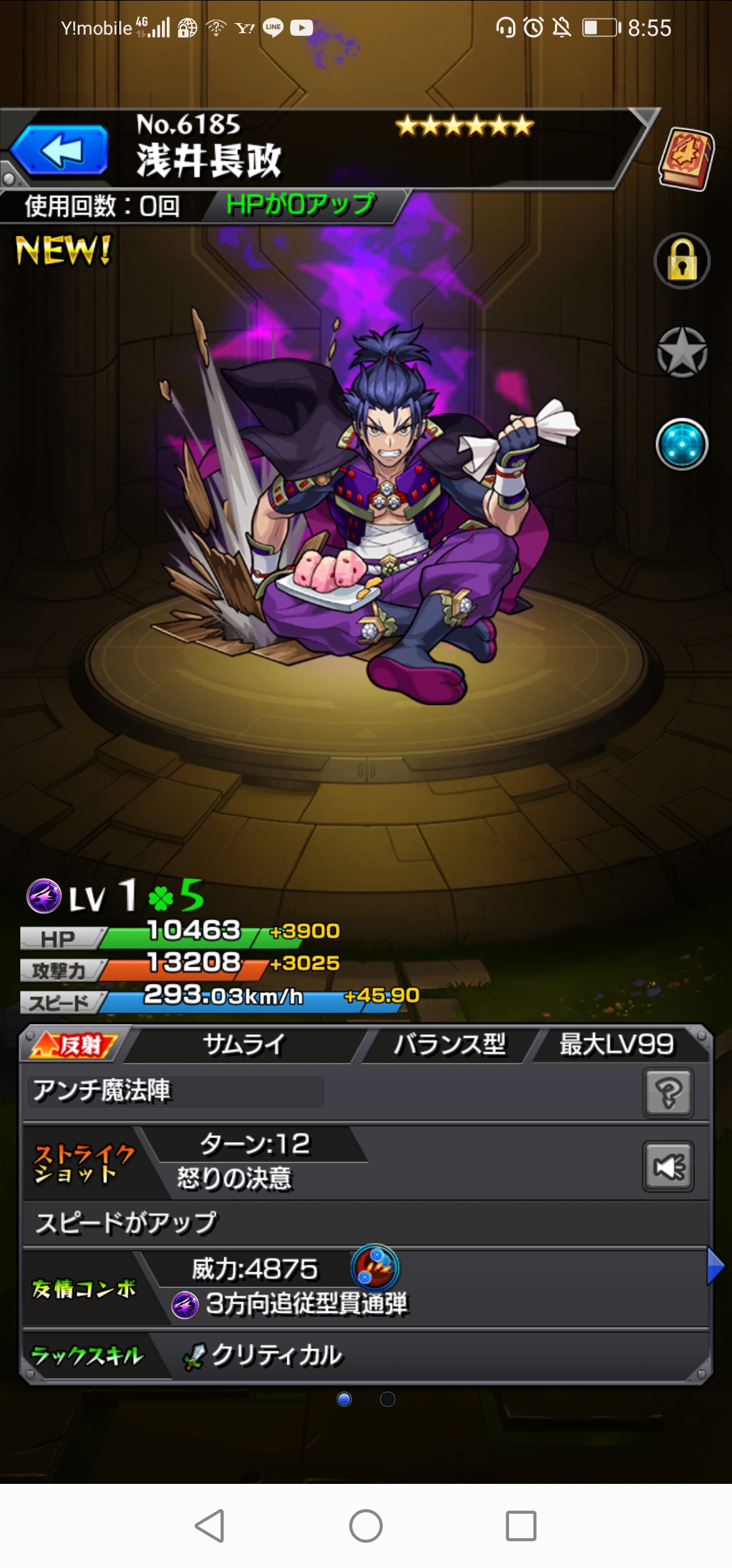Tap the blue orb icon
The width and height of the screenshot is (732, 1568).
(x=682, y=445)
